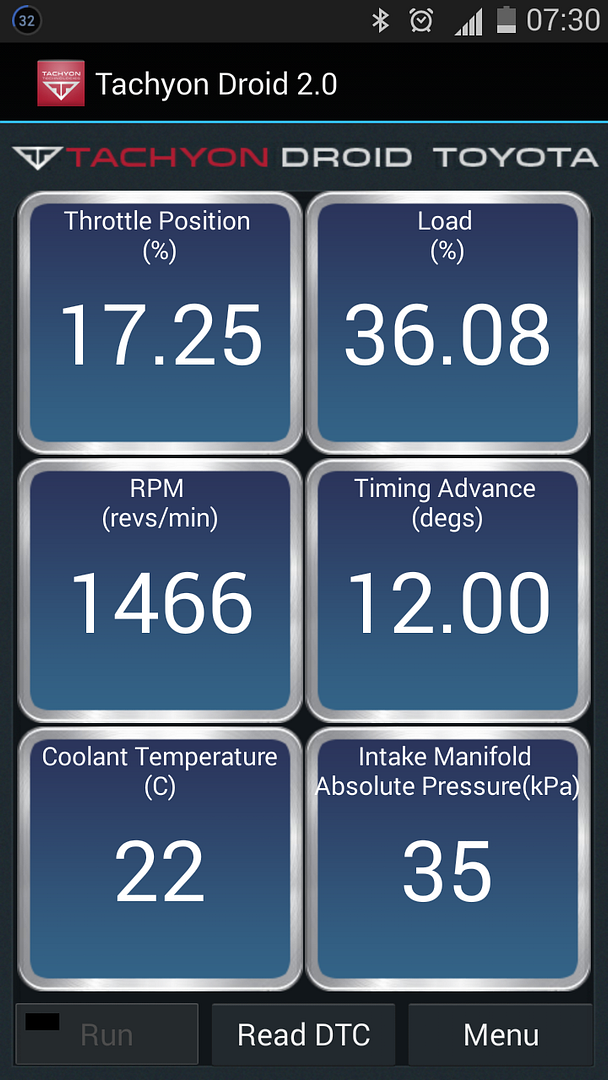This screenshot has width=608, height=1080.
Task: Read DTC trouble codes
Action: pos(303,1035)
